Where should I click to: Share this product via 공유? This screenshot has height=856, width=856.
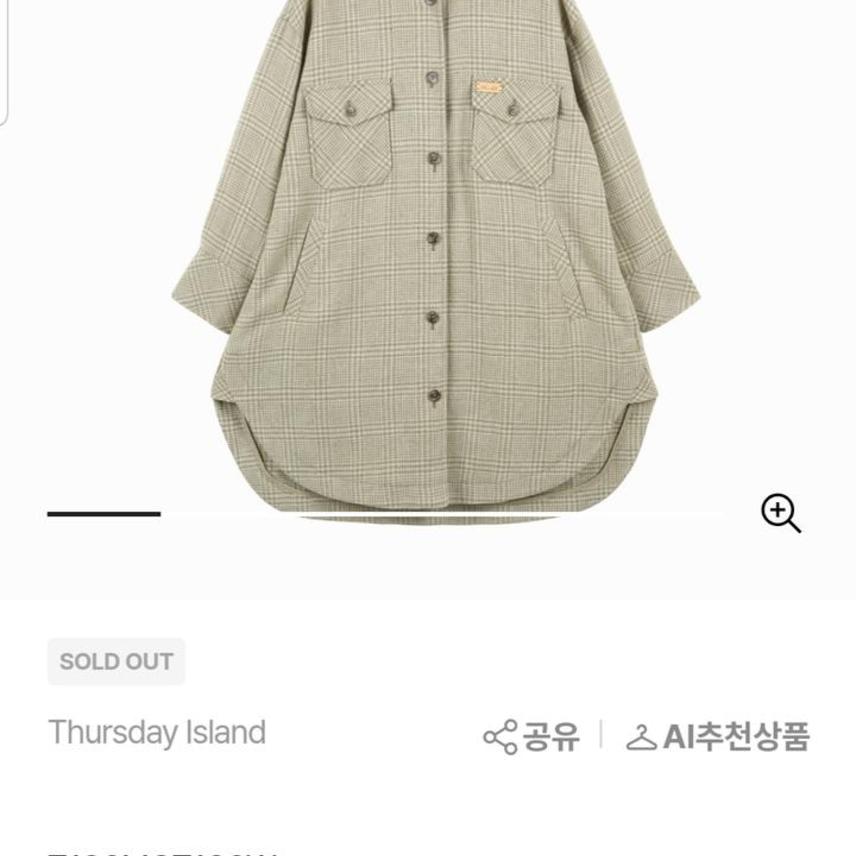tap(531, 737)
